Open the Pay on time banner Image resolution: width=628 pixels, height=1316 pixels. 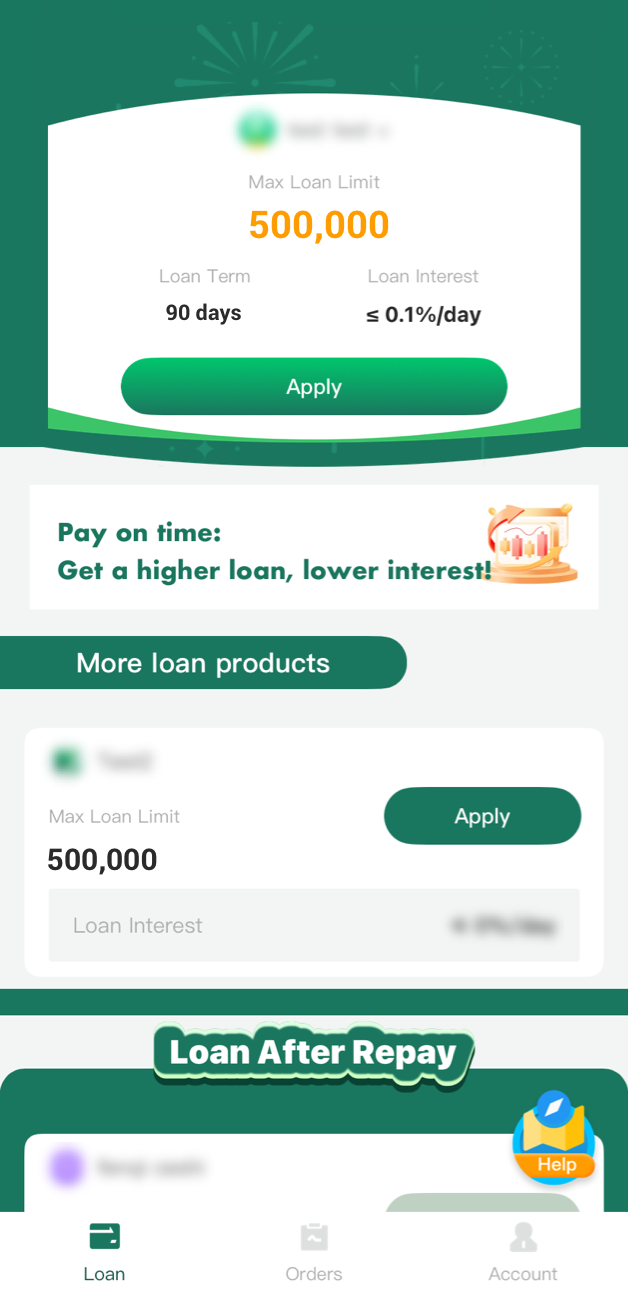click(x=314, y=548)
